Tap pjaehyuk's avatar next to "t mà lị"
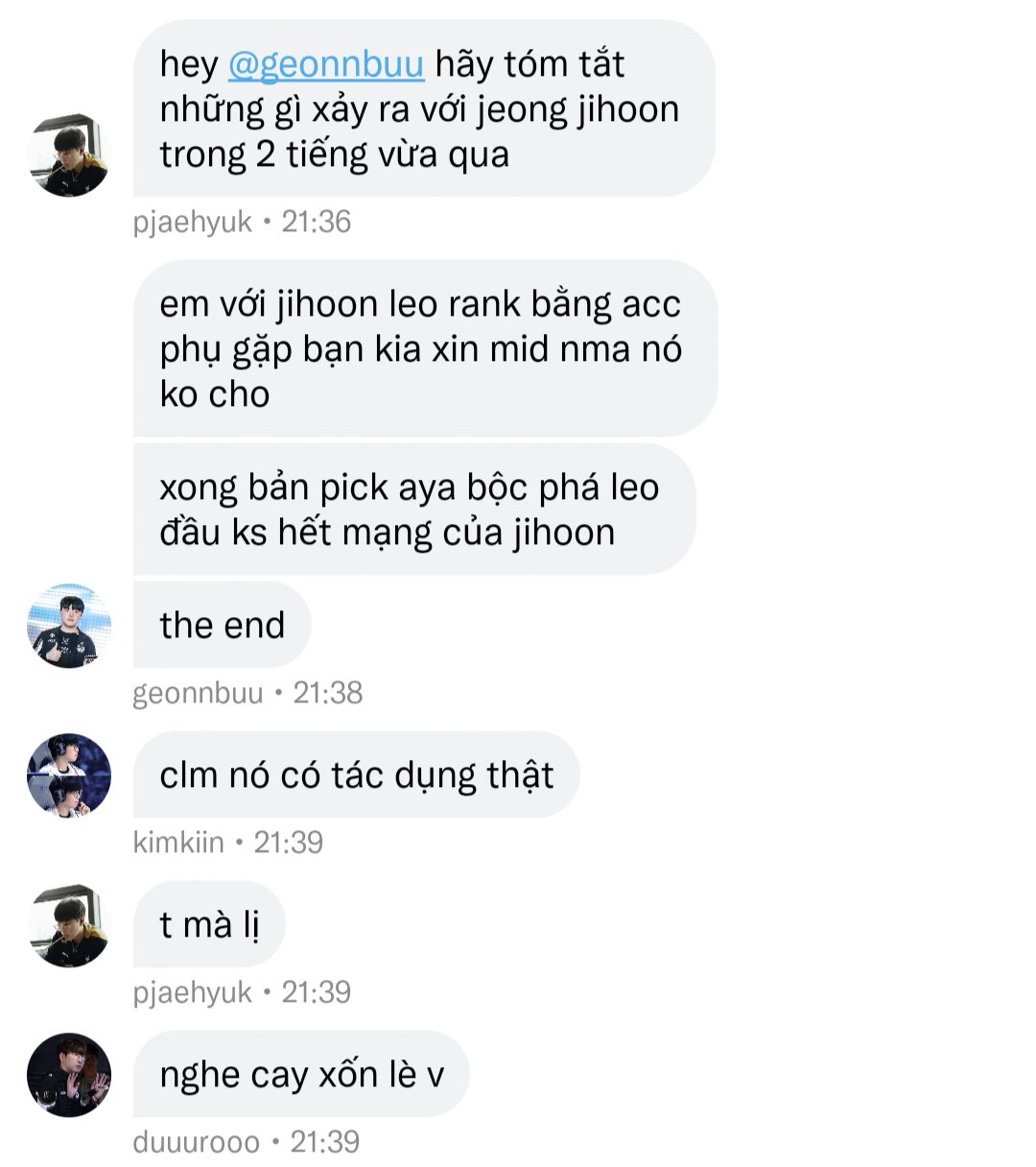Screen dimensions: 1036x1167 (x=69, y=925)
